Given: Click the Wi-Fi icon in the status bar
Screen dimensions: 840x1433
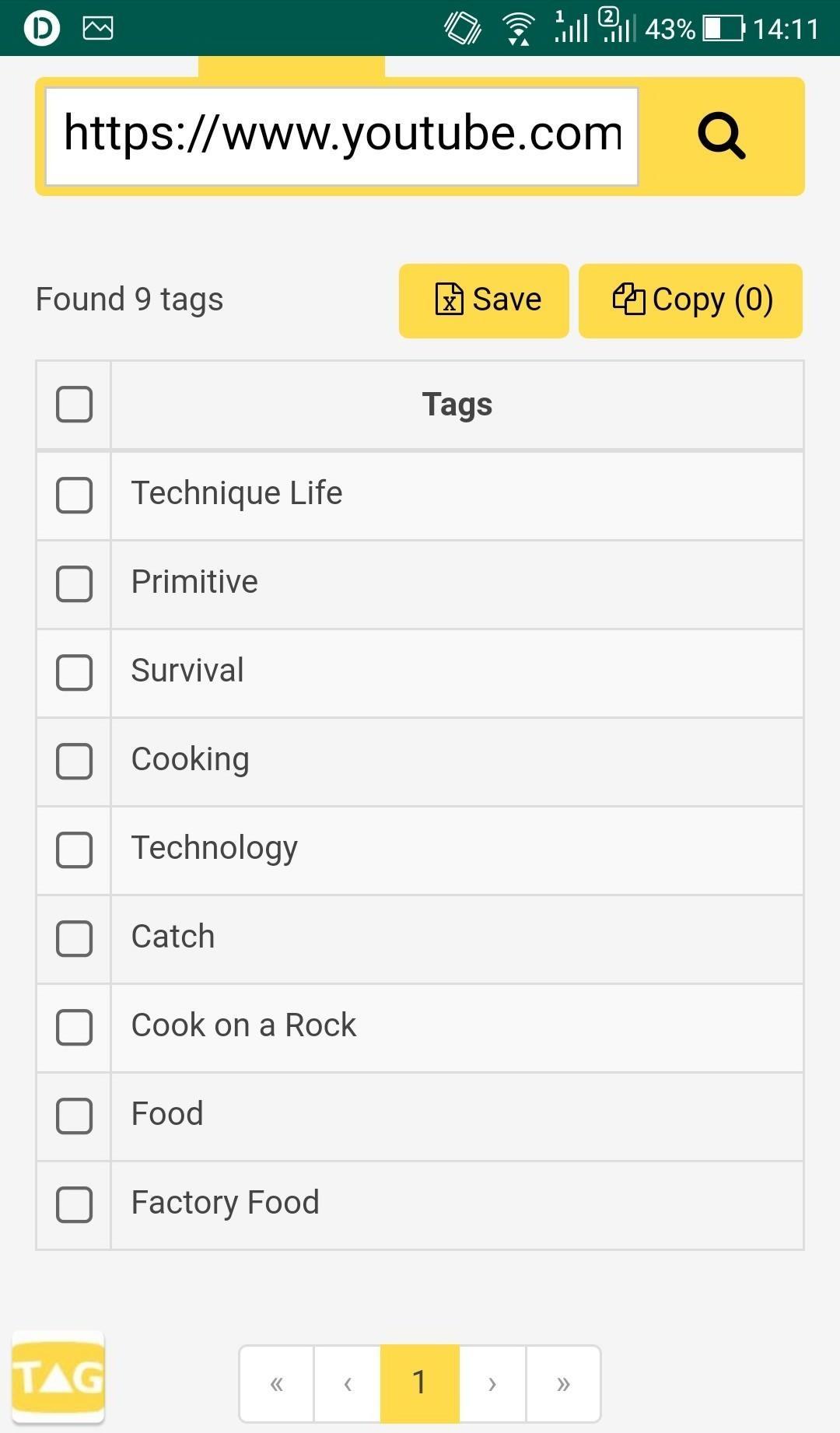Looking at the screenshot, I should click(x=516, y=28).
